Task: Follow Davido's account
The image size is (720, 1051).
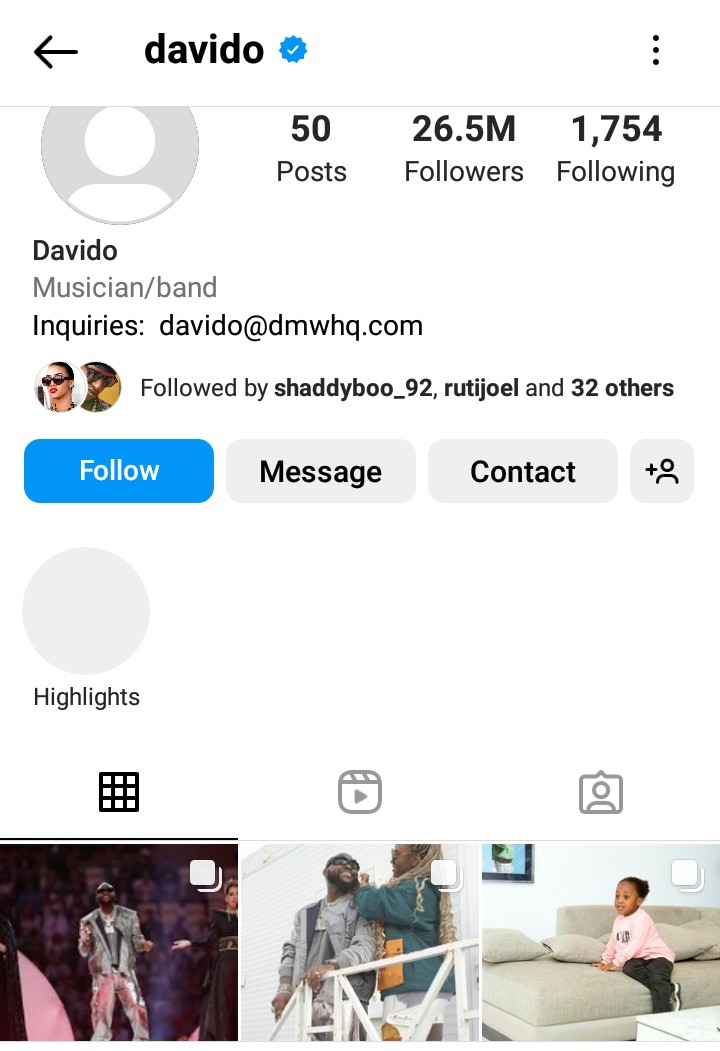Action: pyautogui.click(x=119, y=471)
